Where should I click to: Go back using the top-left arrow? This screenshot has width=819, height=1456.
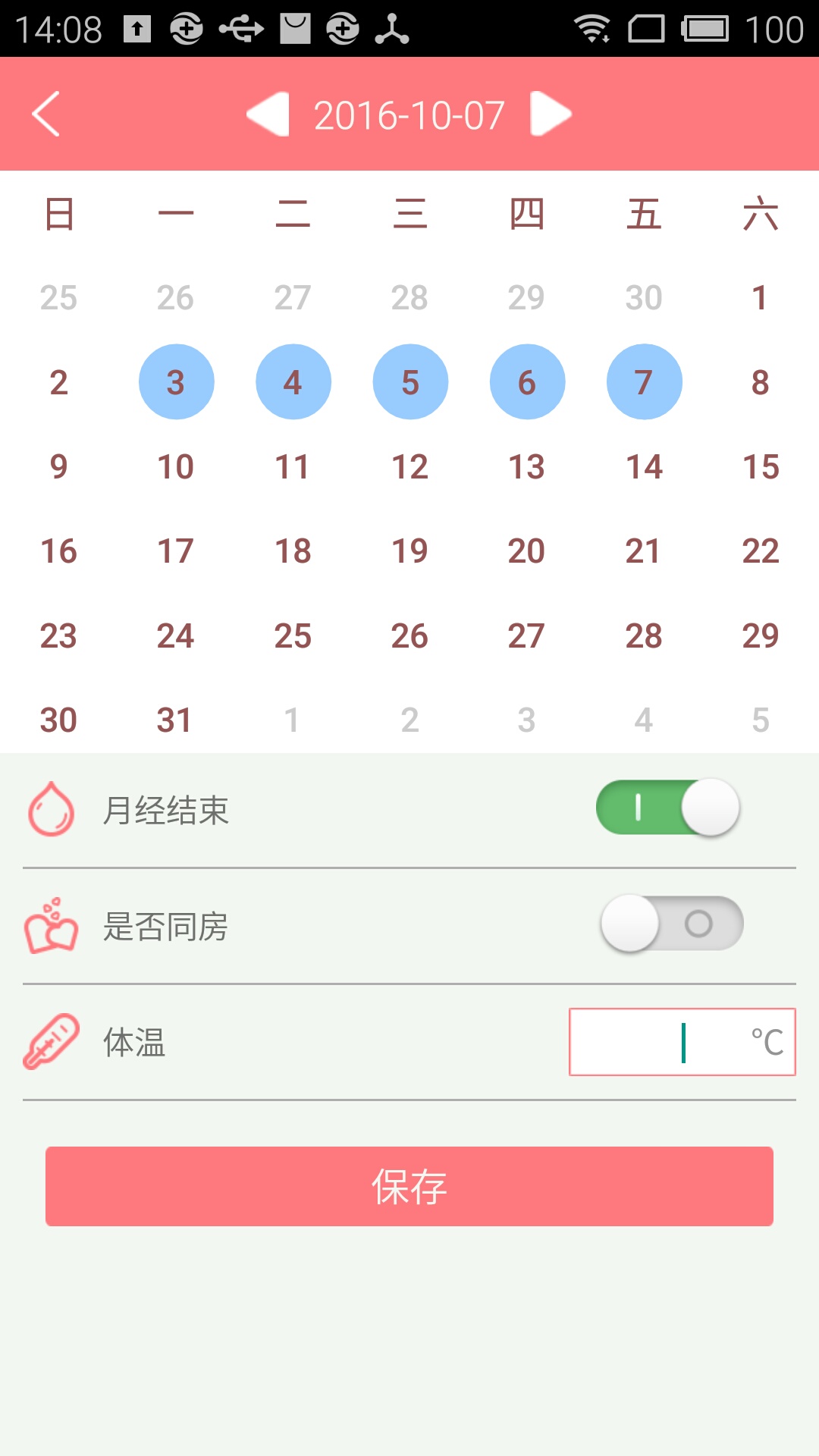point(46,114)
